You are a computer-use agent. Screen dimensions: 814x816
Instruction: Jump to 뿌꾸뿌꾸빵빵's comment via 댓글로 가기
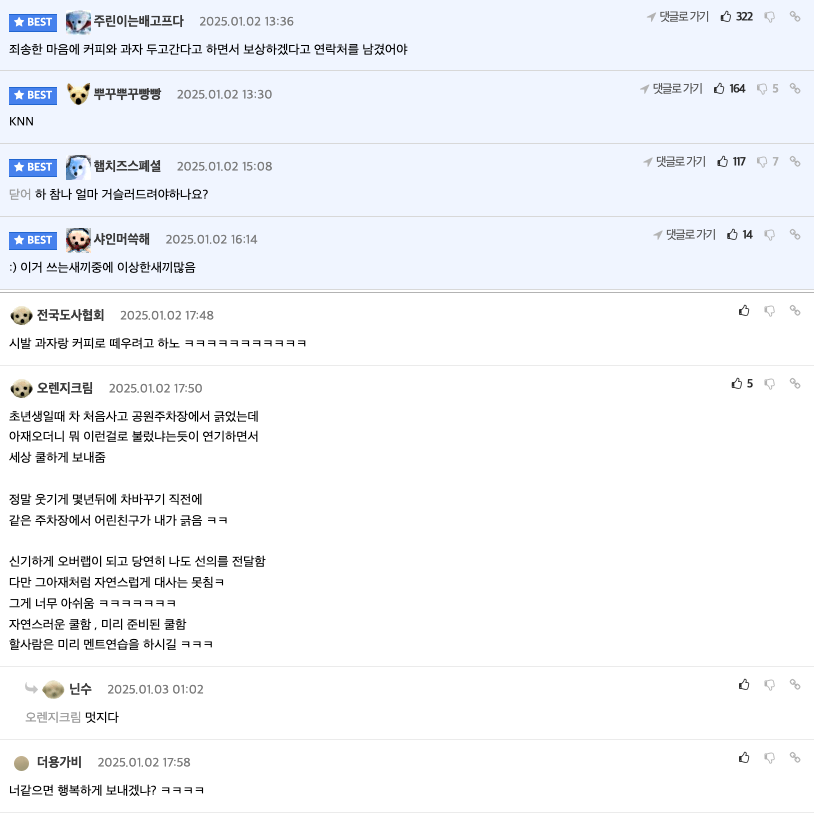671,89
